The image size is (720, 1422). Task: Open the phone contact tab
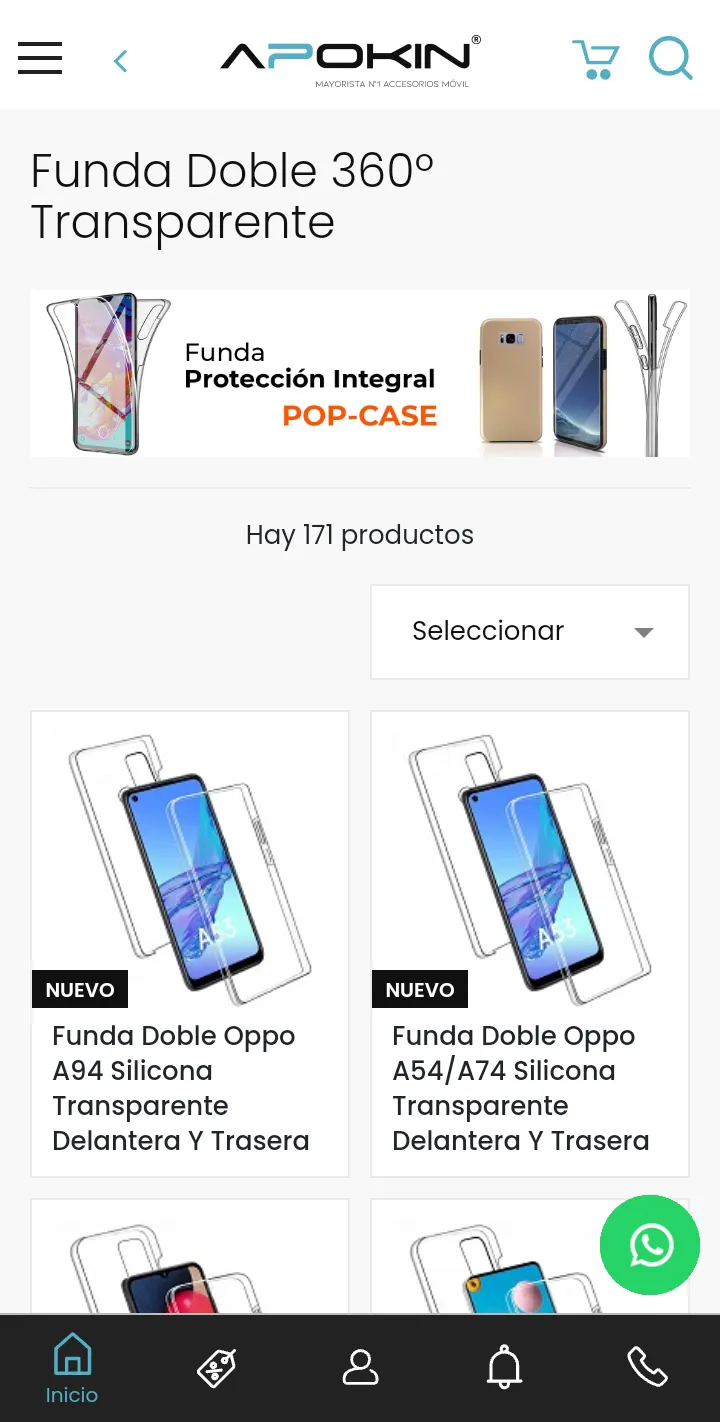(x=647, y=1367)
